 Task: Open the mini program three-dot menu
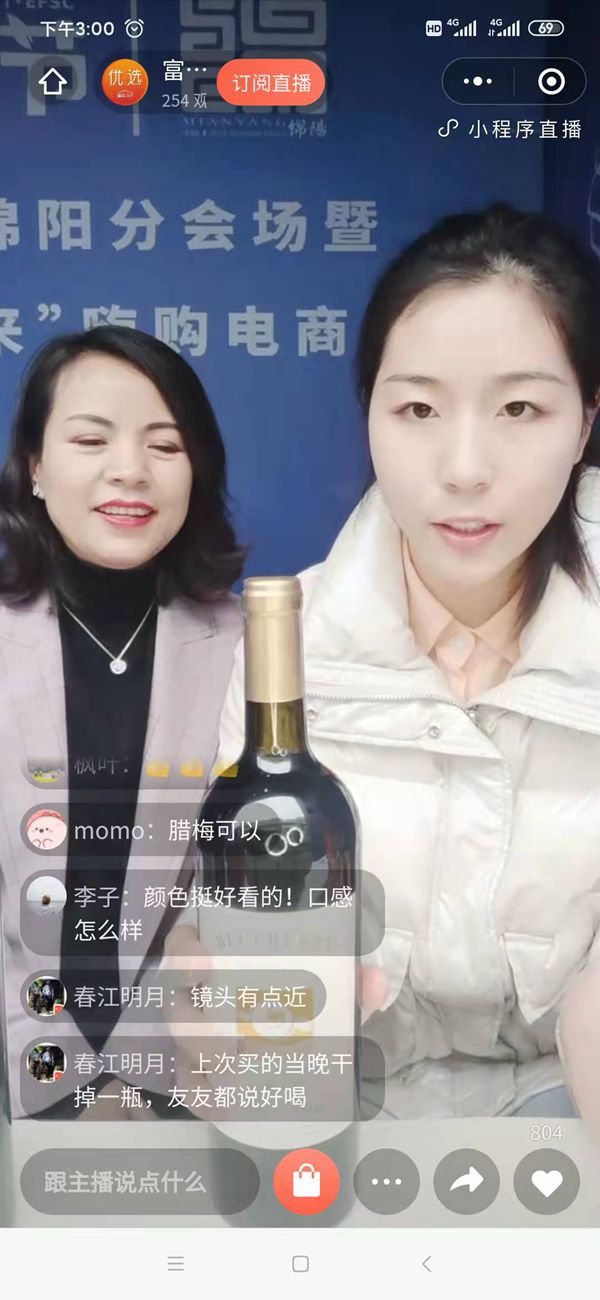(478, 82)
